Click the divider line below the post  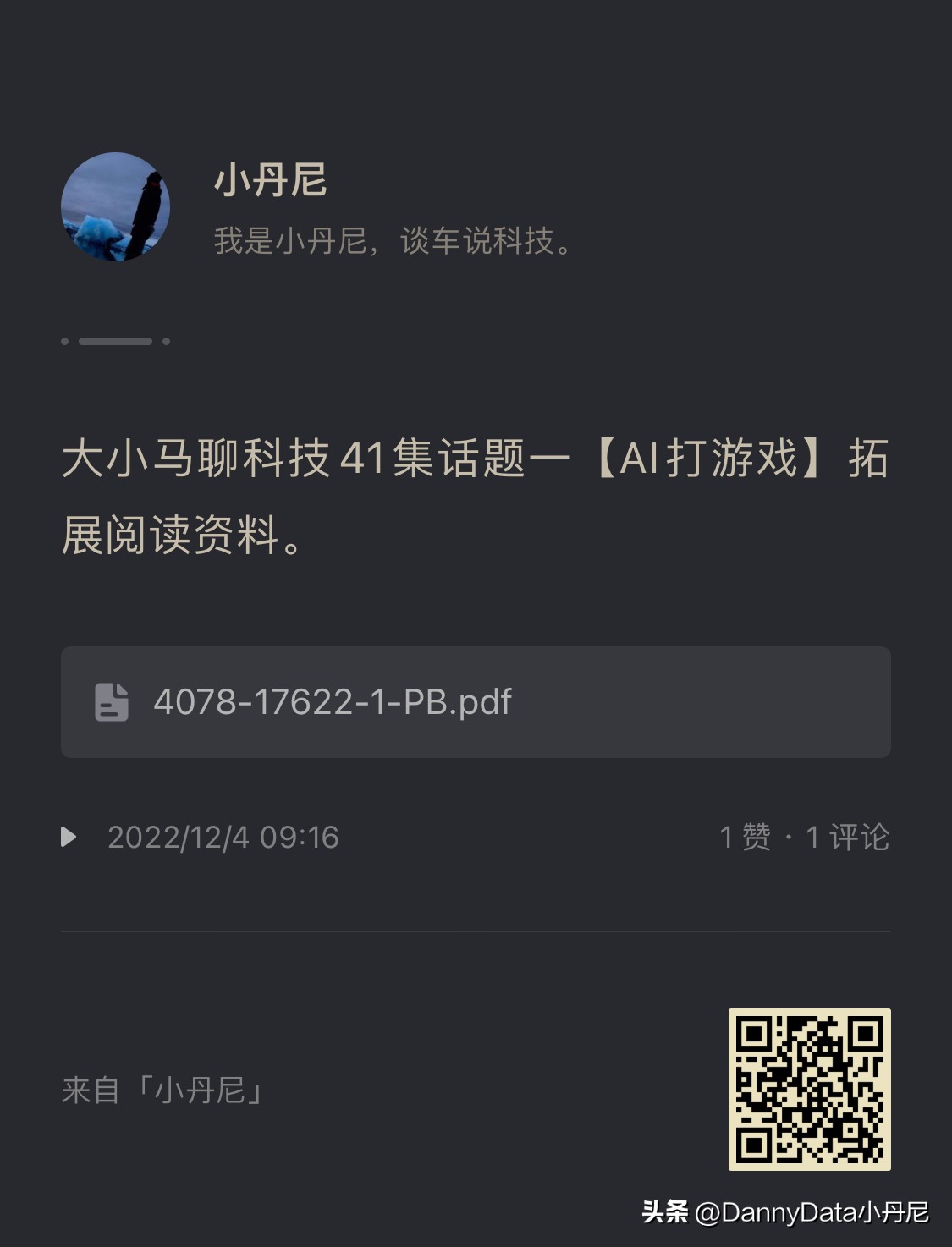click(476, 930)
